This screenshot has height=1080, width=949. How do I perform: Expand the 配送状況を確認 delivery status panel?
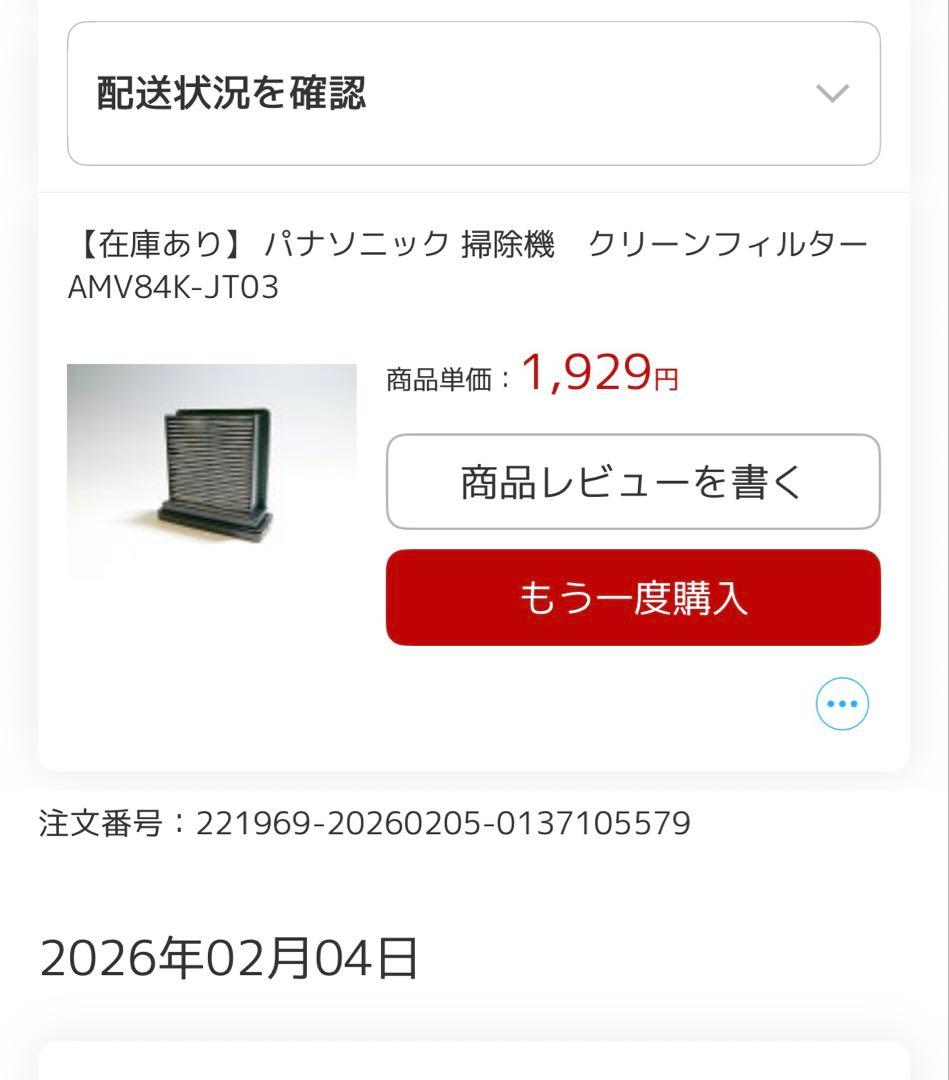pos(470,93)
